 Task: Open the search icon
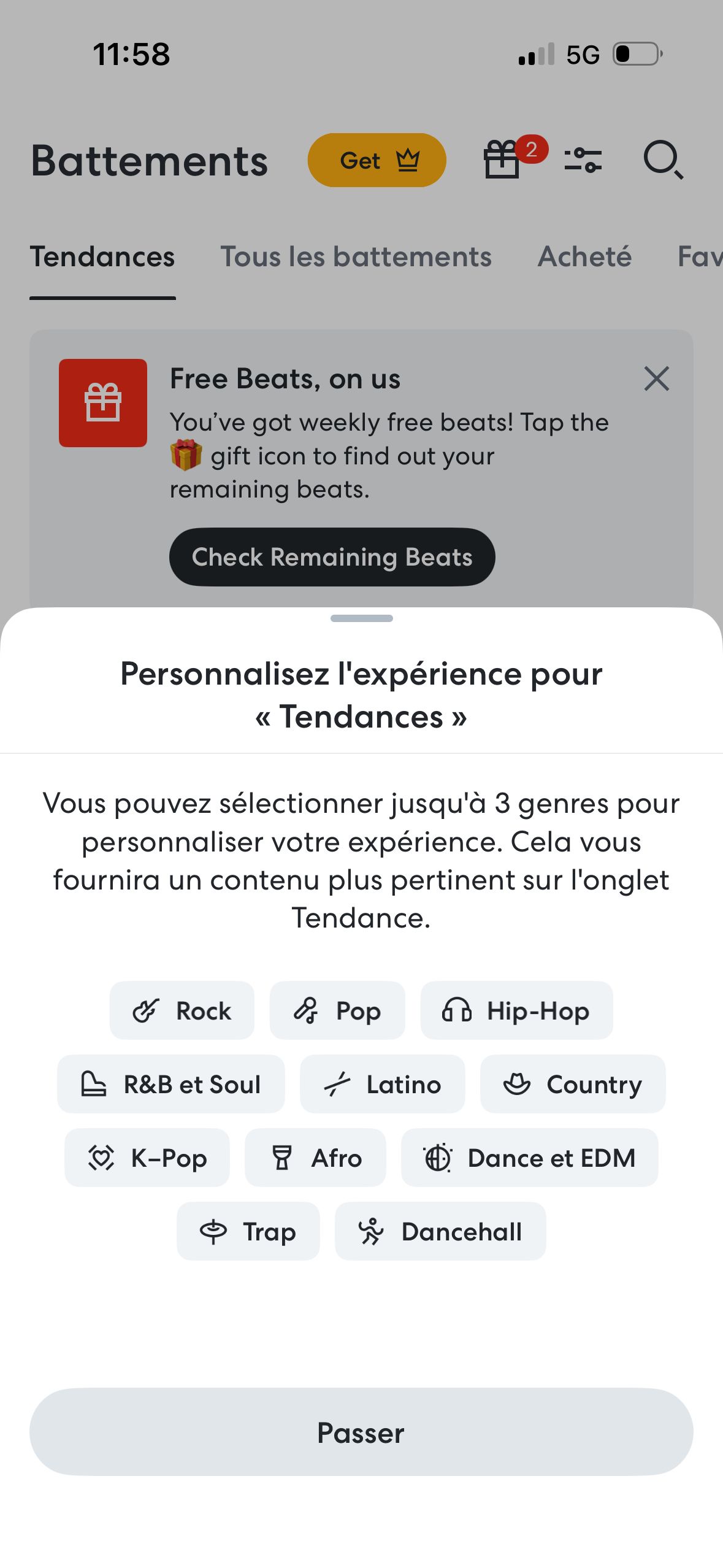click(x=664, y=161)
